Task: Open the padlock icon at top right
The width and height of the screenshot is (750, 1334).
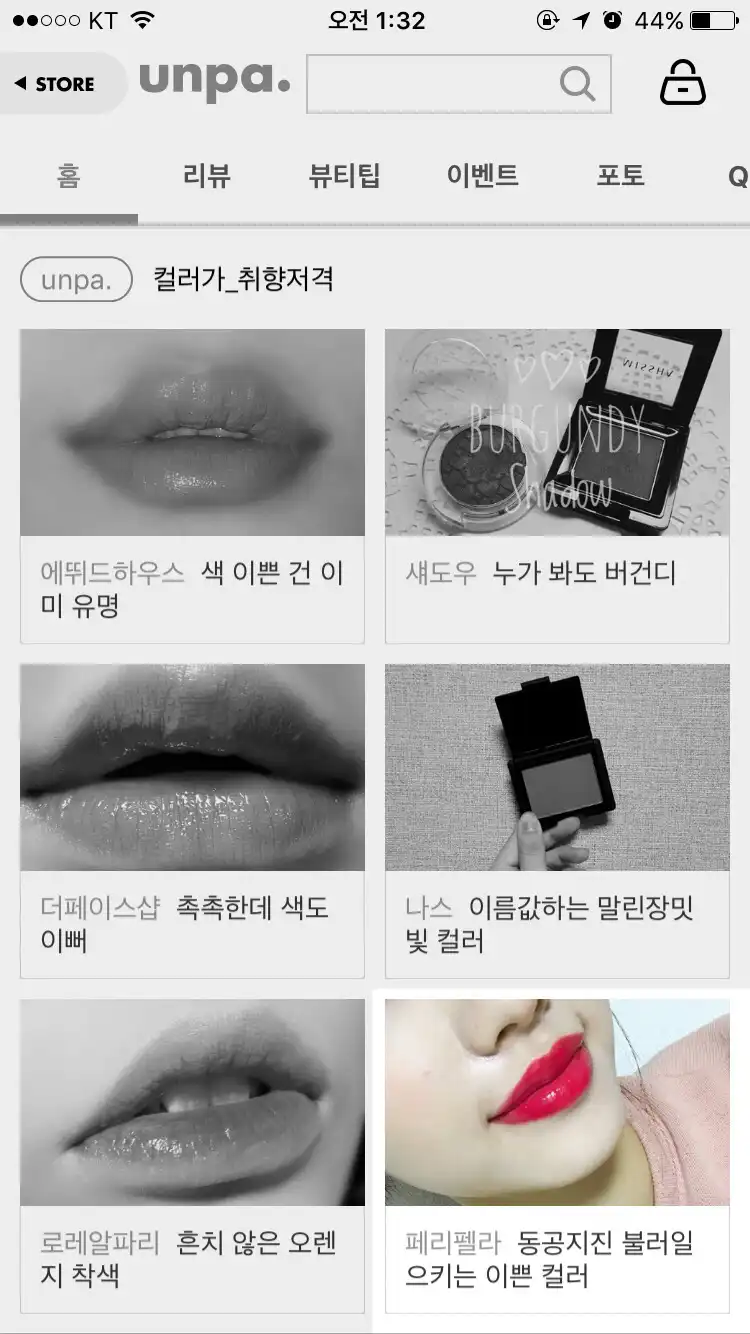Action: (x=681, y=83)
